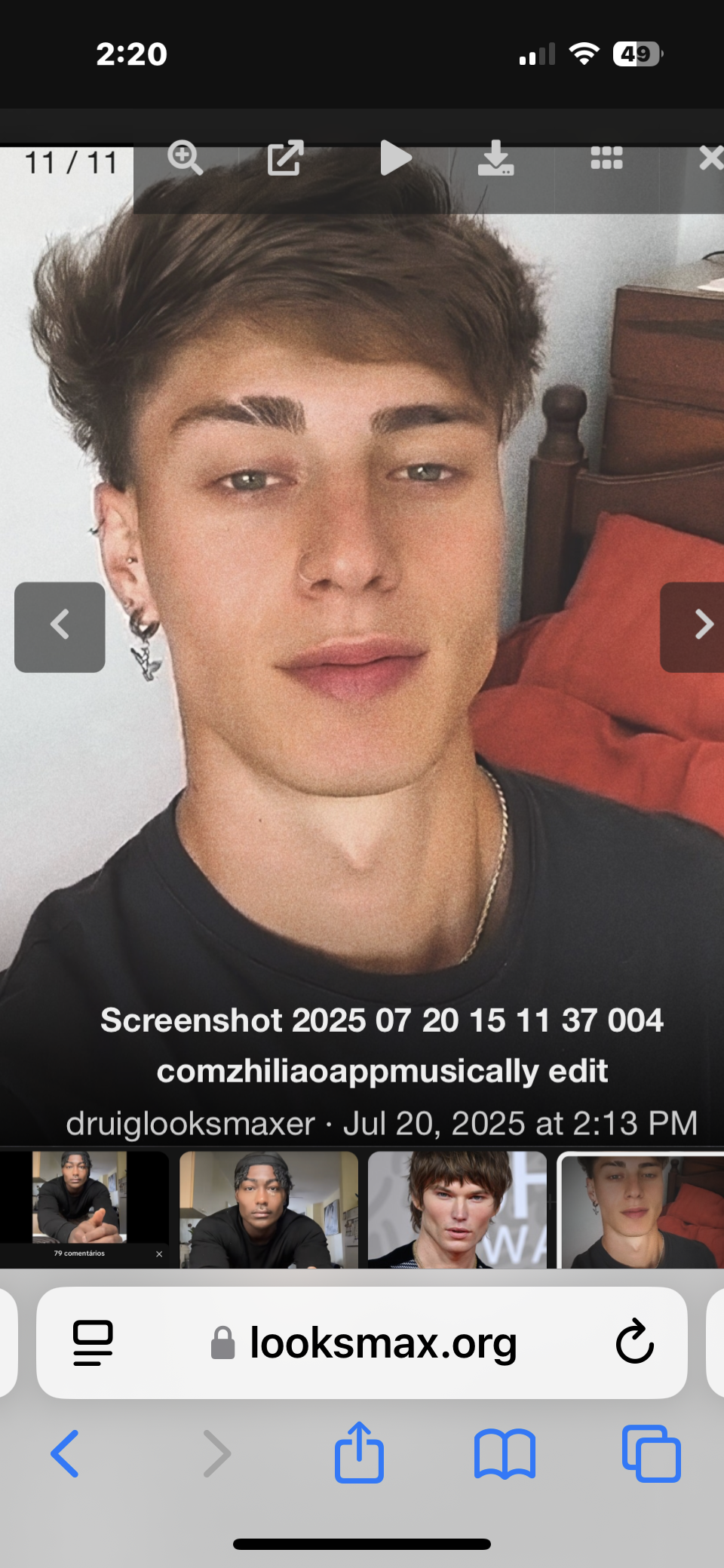Open image in new window
This screenshot has width=724, height=1568.
pyautogui.click(x=286, y=158)
